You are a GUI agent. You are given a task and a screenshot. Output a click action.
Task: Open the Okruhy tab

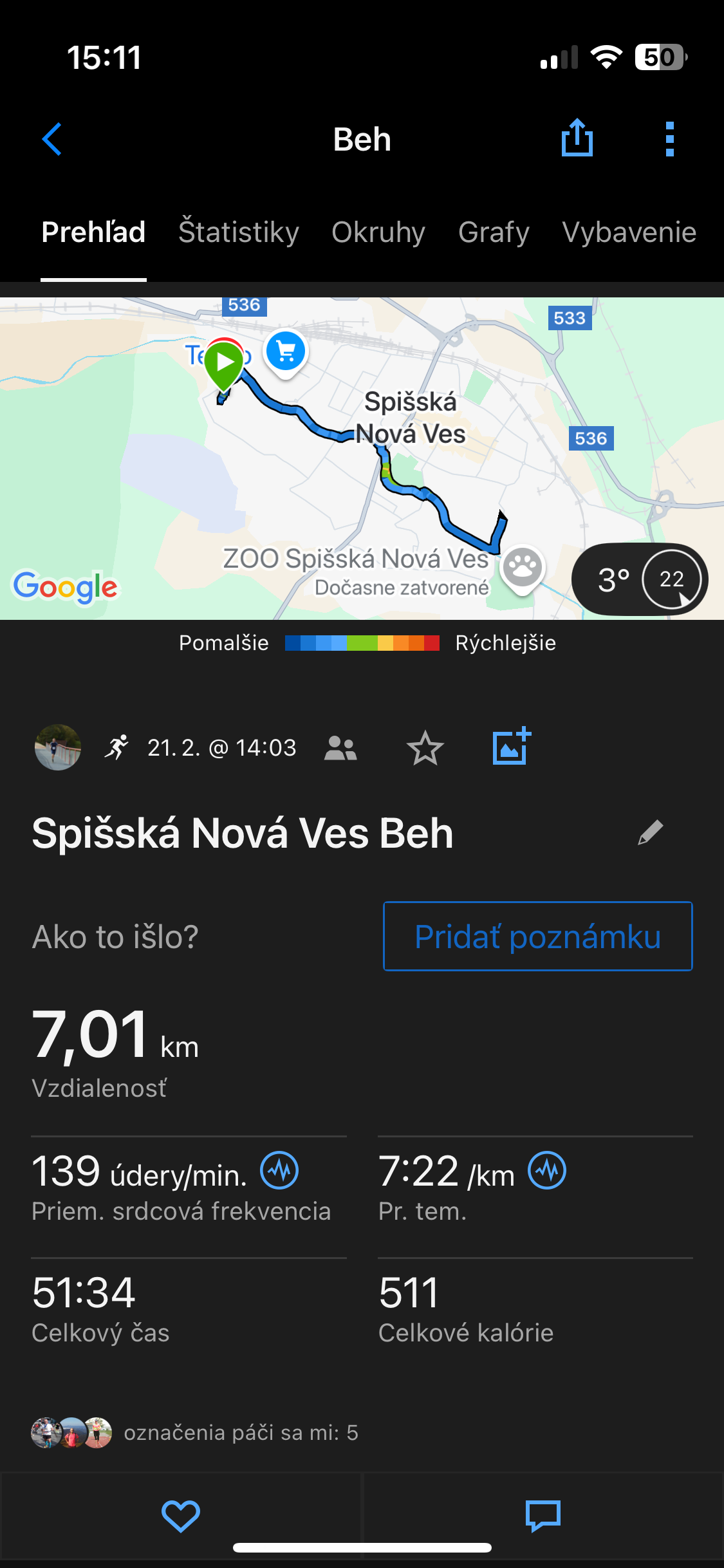coord(378,232)
